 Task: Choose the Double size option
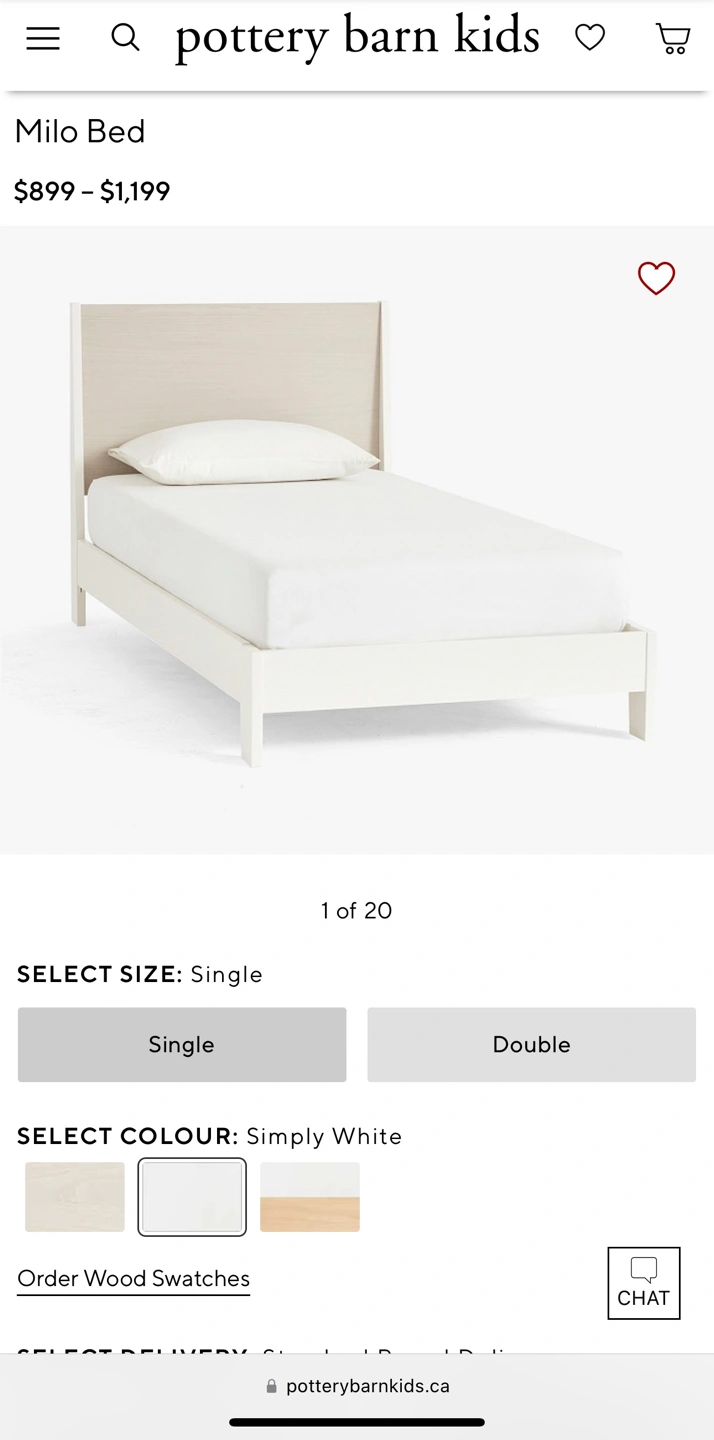point(531,1044)
